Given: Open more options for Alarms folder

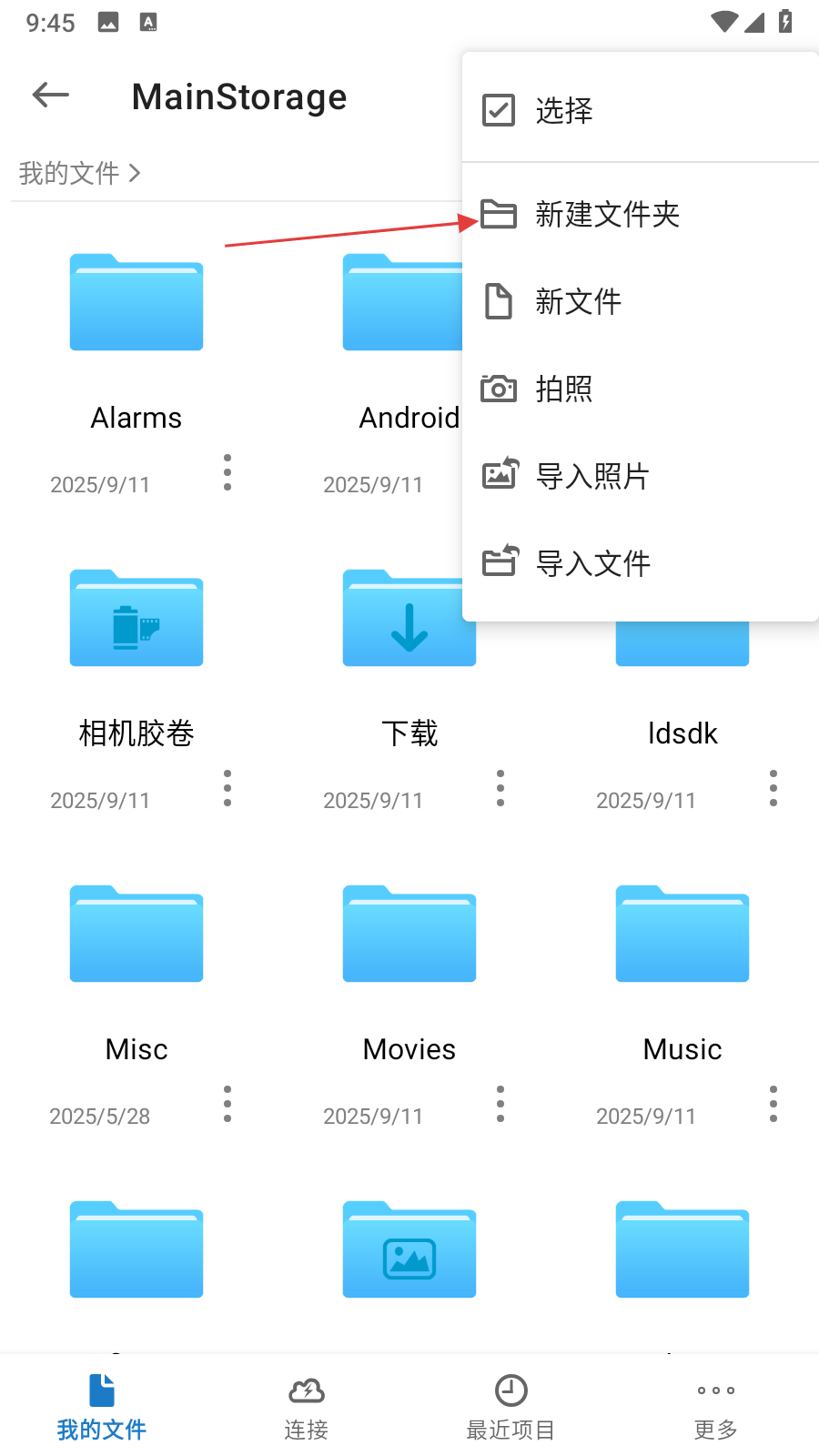Looking at the screenshot, I should tap(227, 472).
